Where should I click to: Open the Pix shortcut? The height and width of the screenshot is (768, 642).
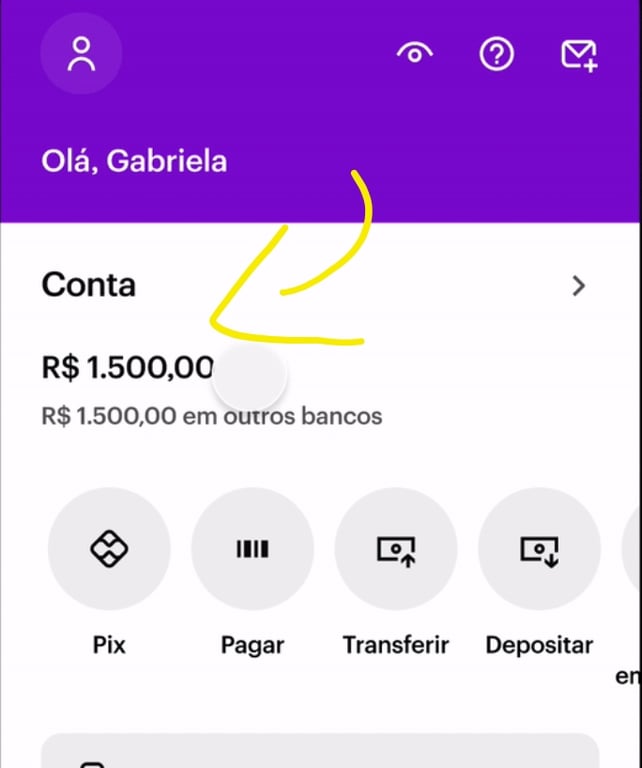click(109, 549)
